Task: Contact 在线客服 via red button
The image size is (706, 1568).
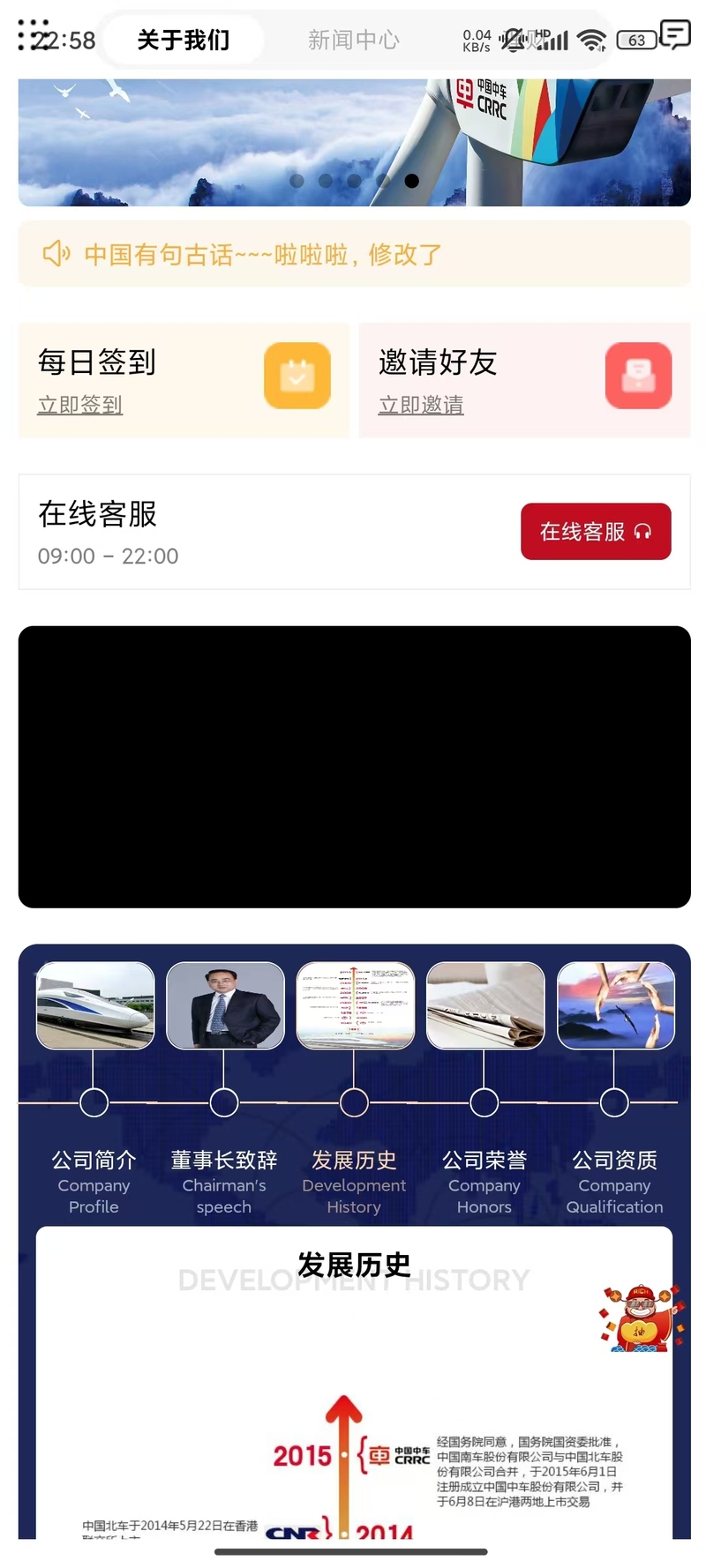Action: click(x=596, y=531)
